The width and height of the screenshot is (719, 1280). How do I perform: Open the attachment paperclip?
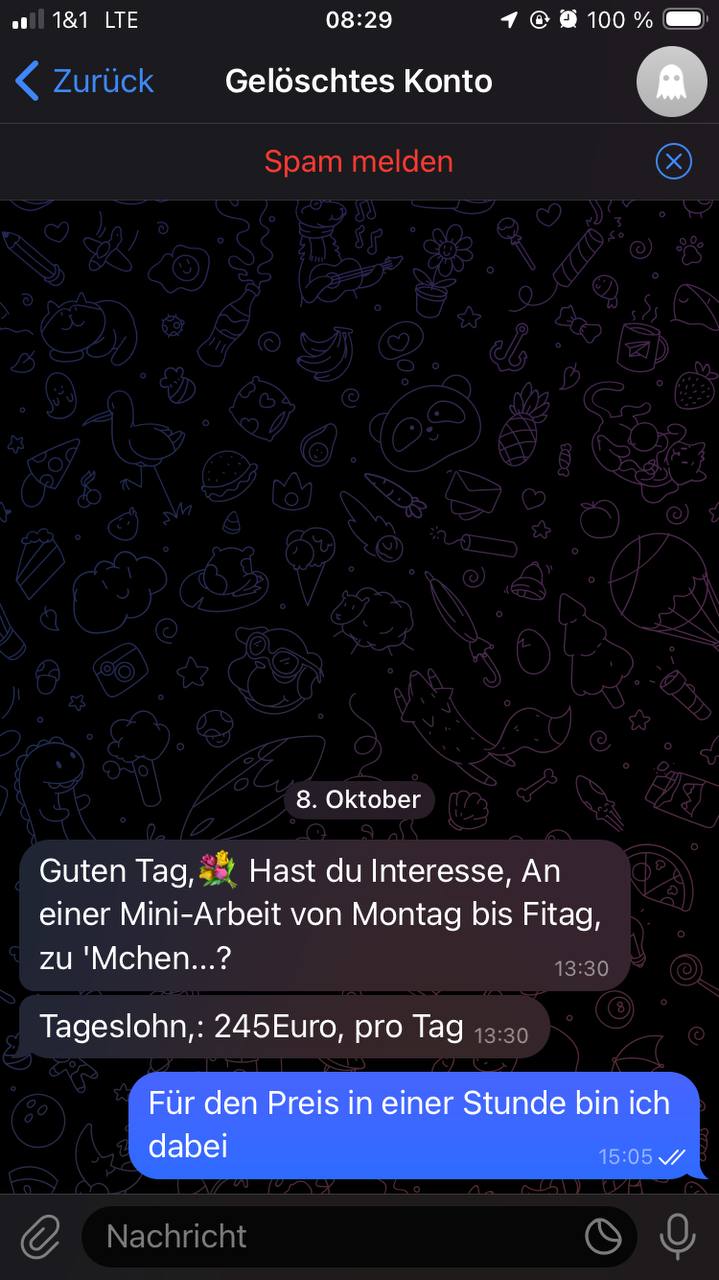click(41, 1237)
